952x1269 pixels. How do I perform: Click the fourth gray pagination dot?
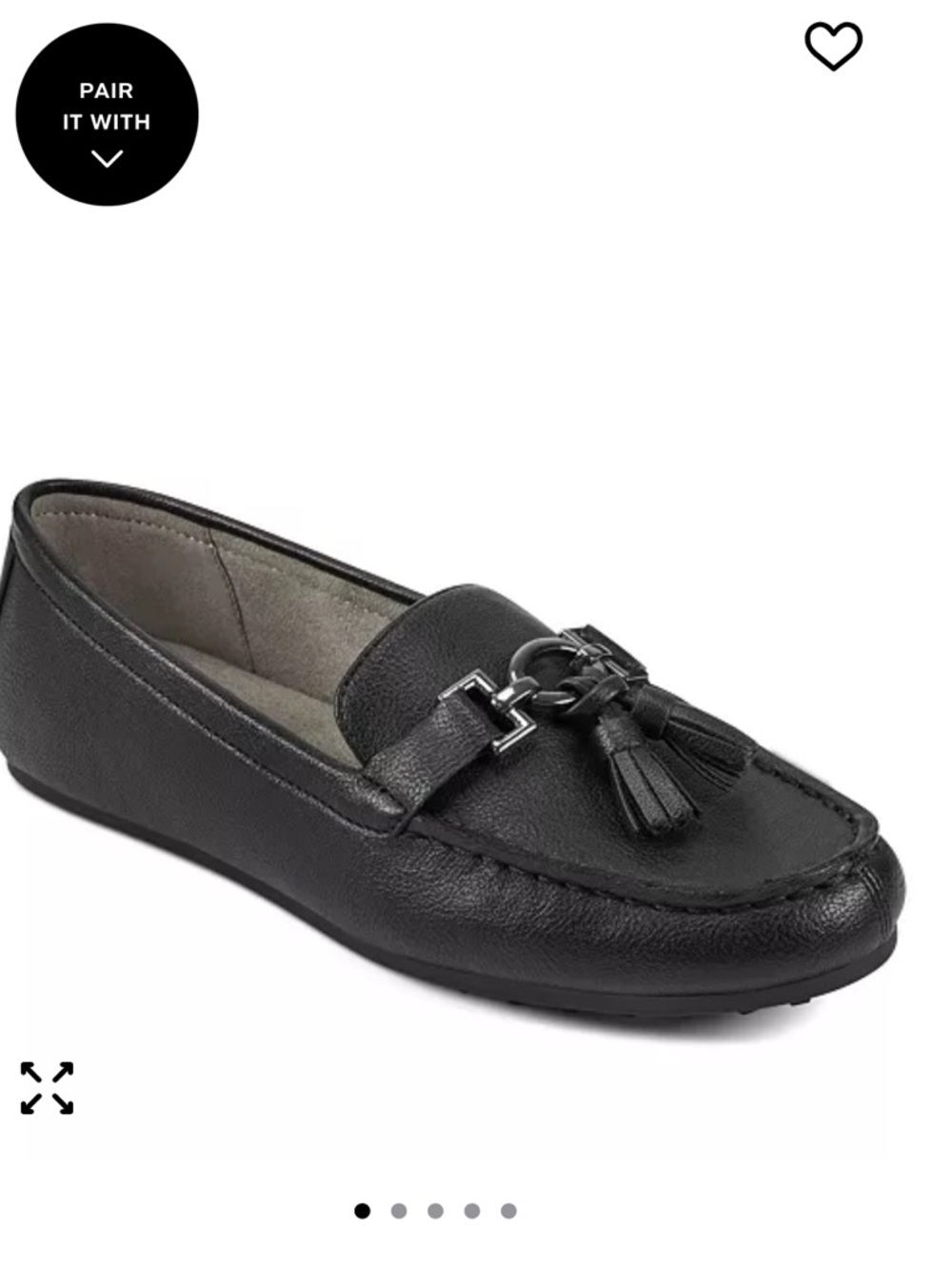[x=471, y=1210]
